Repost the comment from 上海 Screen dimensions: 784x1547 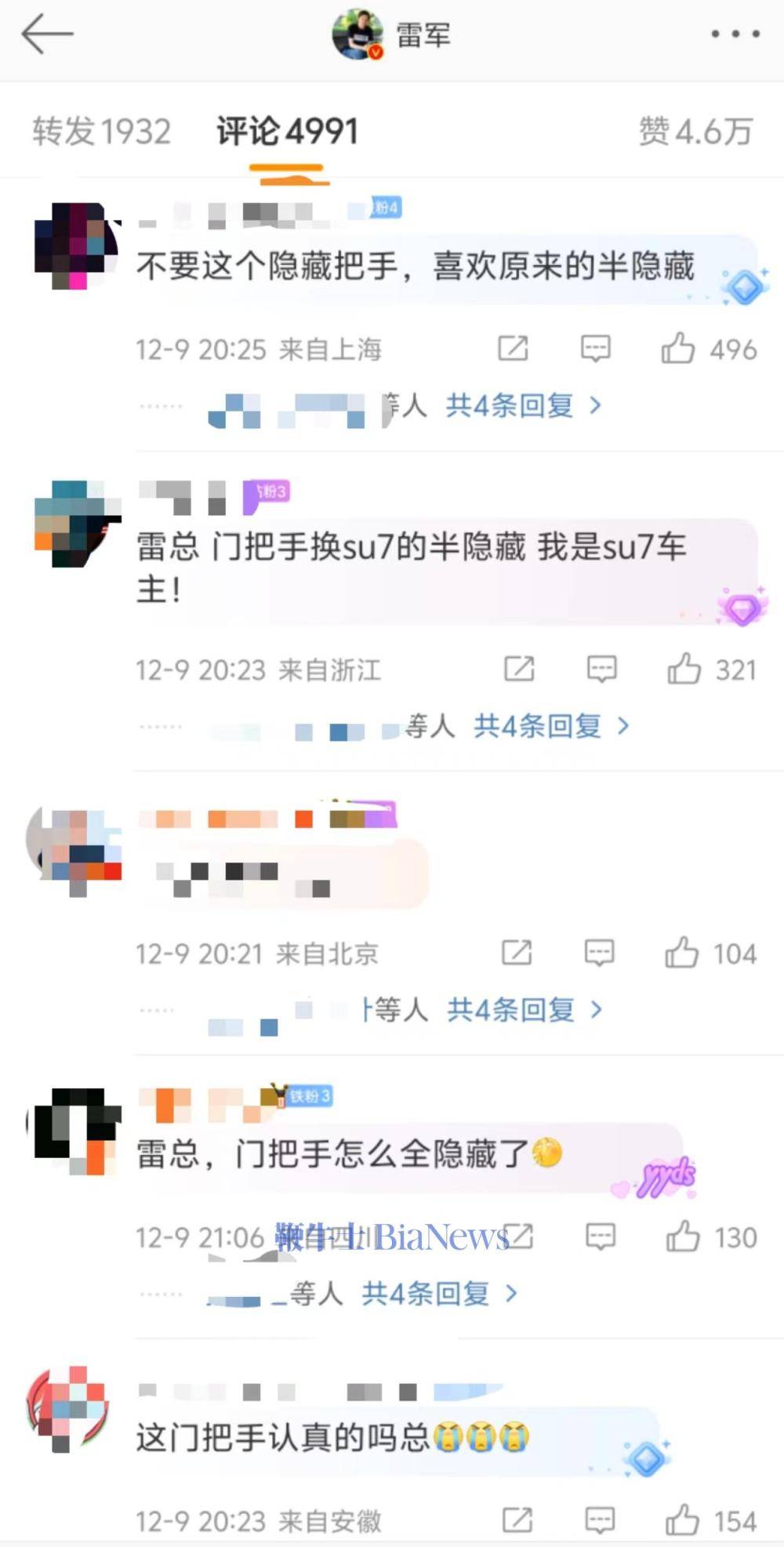(x=514, y=349)
